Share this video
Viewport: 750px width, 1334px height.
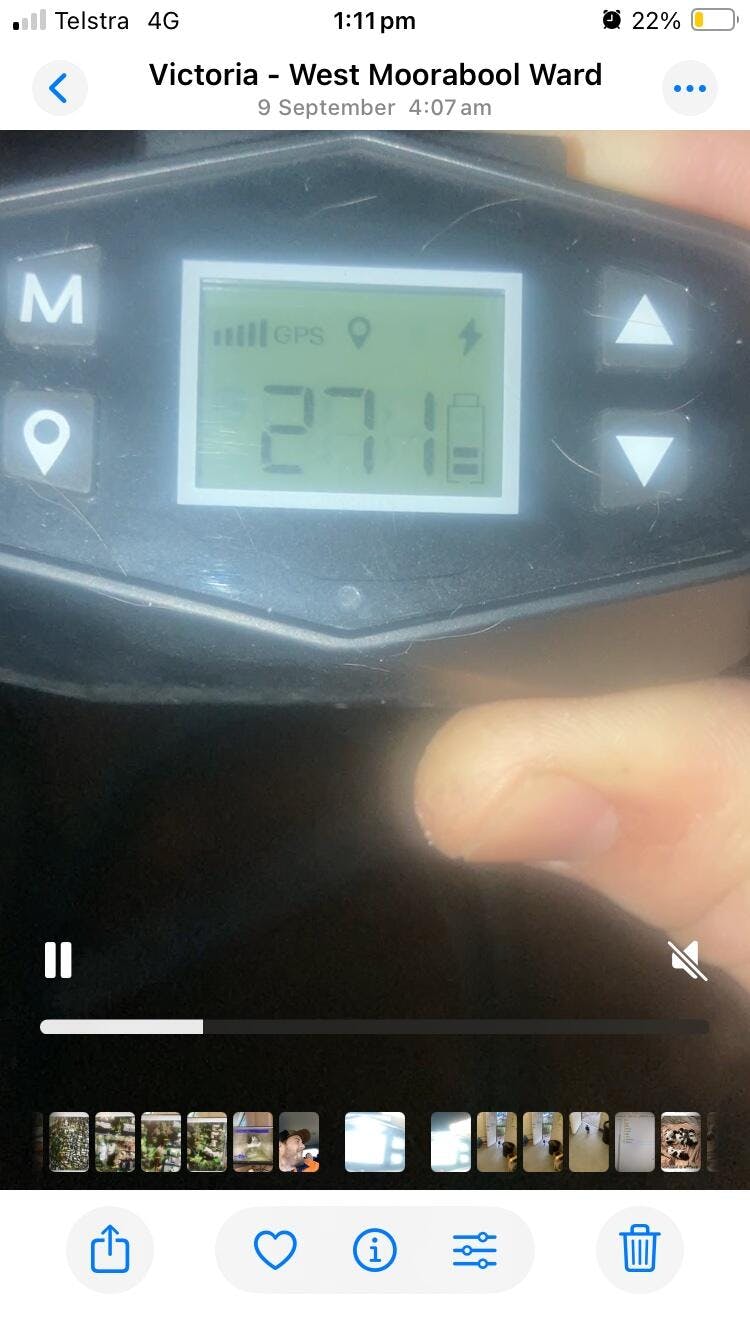(x=110, y=1250)
